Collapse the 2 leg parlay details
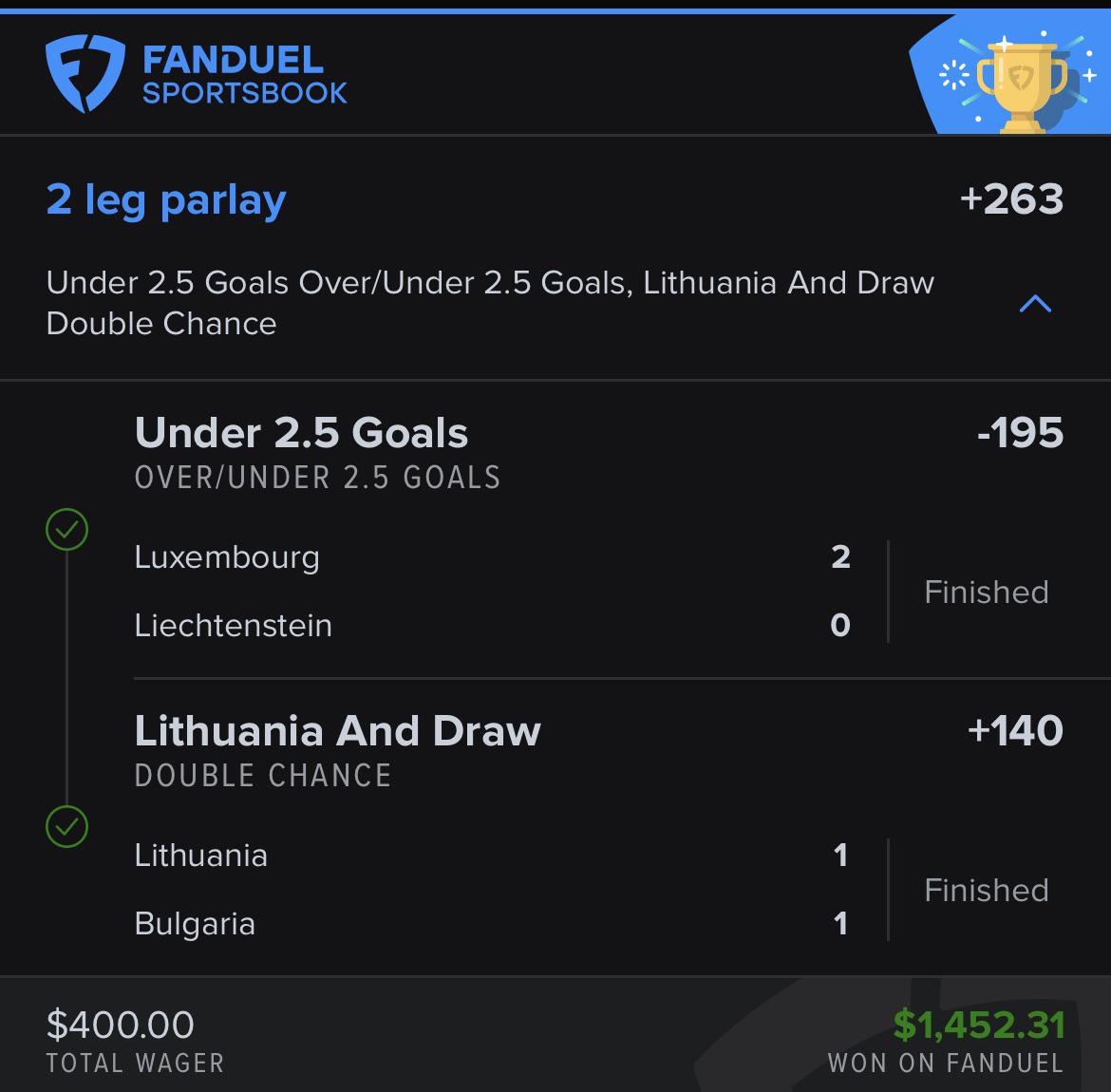 click(1034, 304)
